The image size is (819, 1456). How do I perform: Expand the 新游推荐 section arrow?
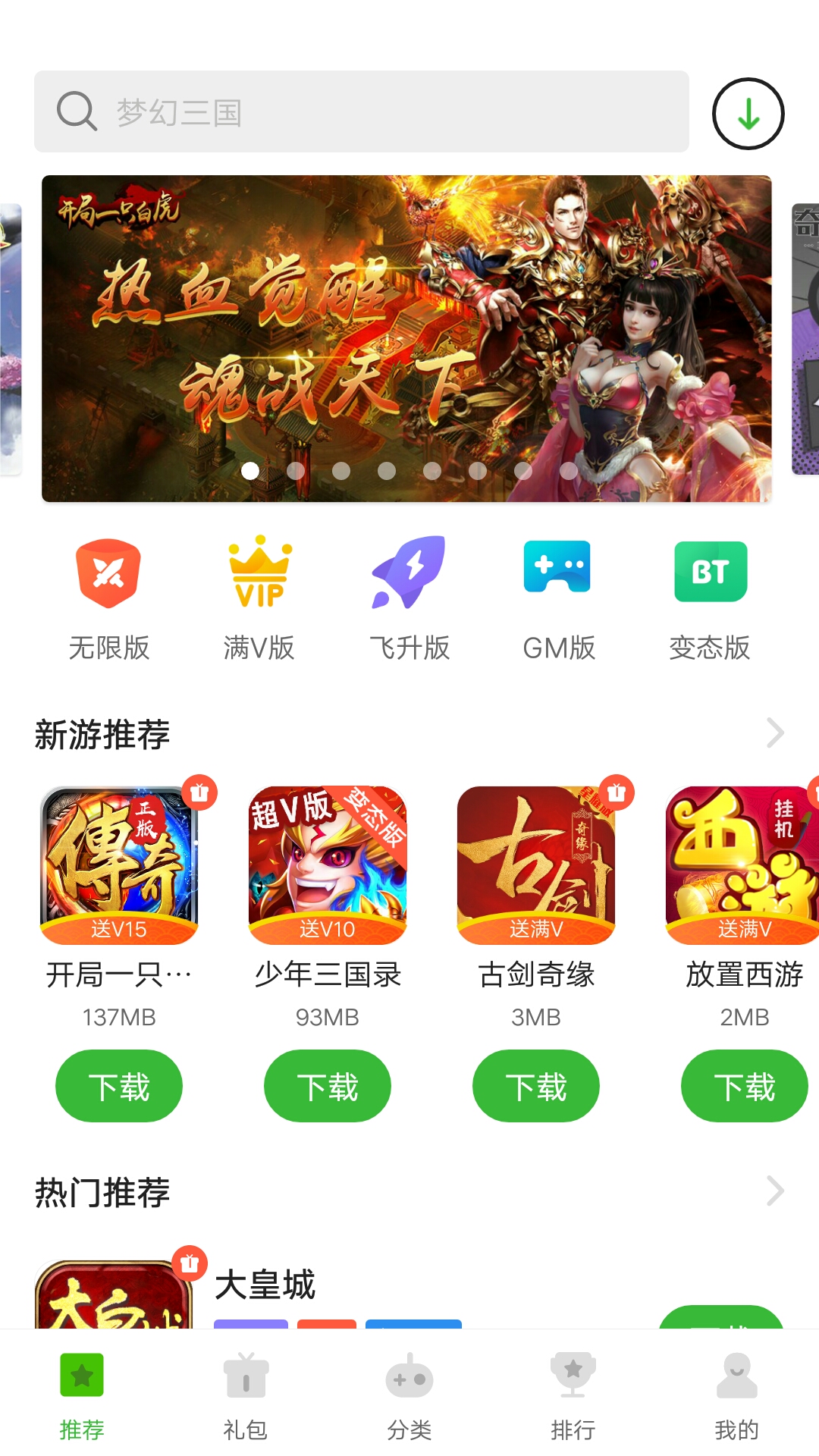click(x=775, y=733)
